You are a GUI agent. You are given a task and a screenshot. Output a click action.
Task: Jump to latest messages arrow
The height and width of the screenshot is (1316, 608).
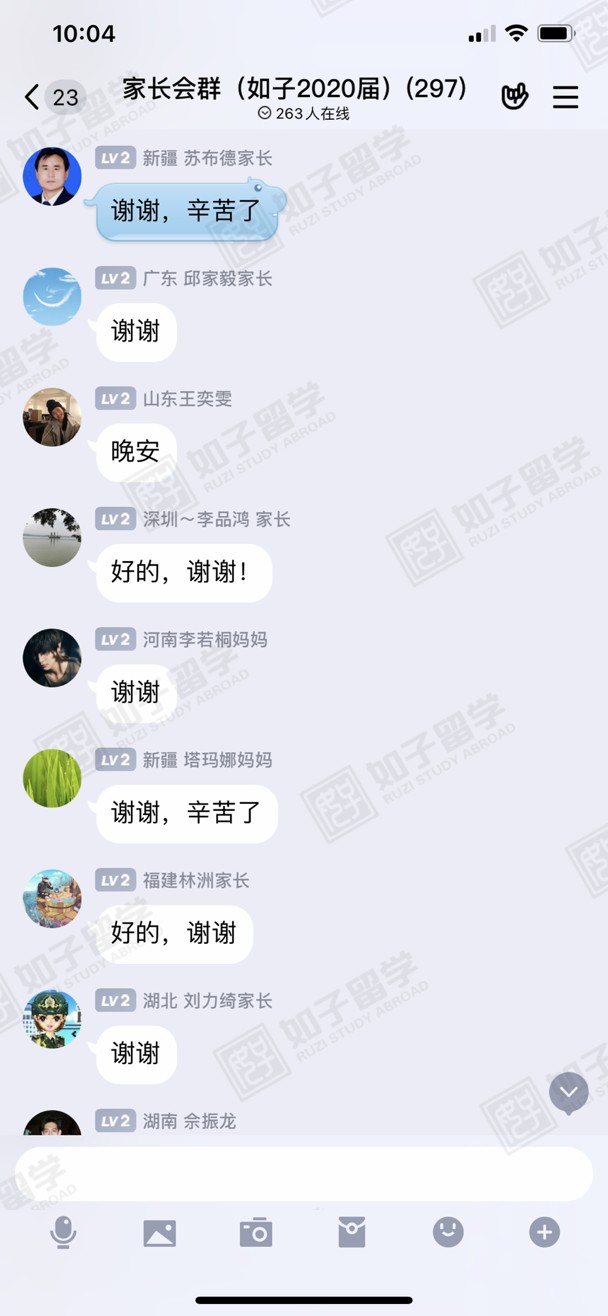[569, 1093]
